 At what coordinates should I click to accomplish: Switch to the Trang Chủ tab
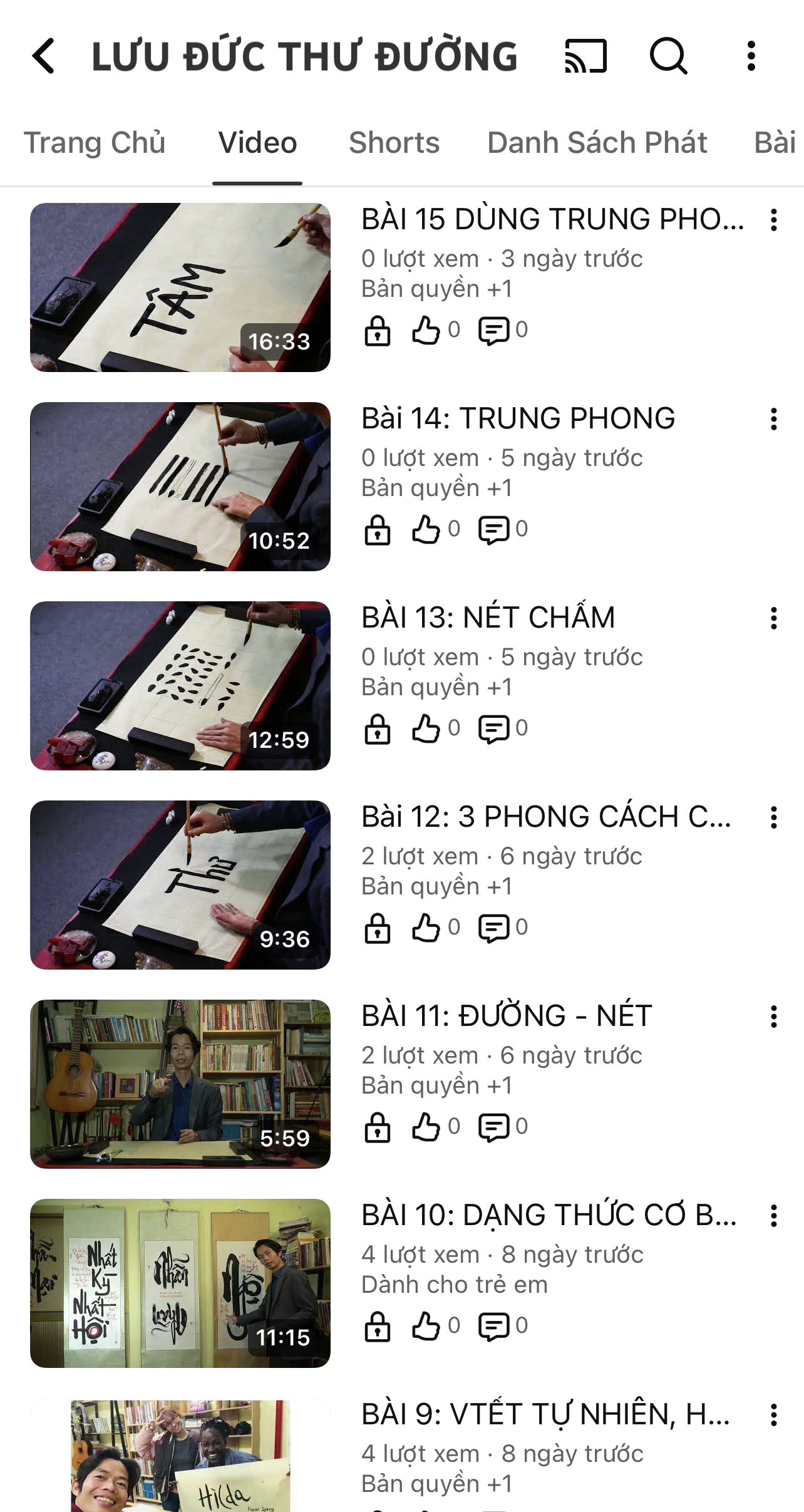(x=95, y=143)
